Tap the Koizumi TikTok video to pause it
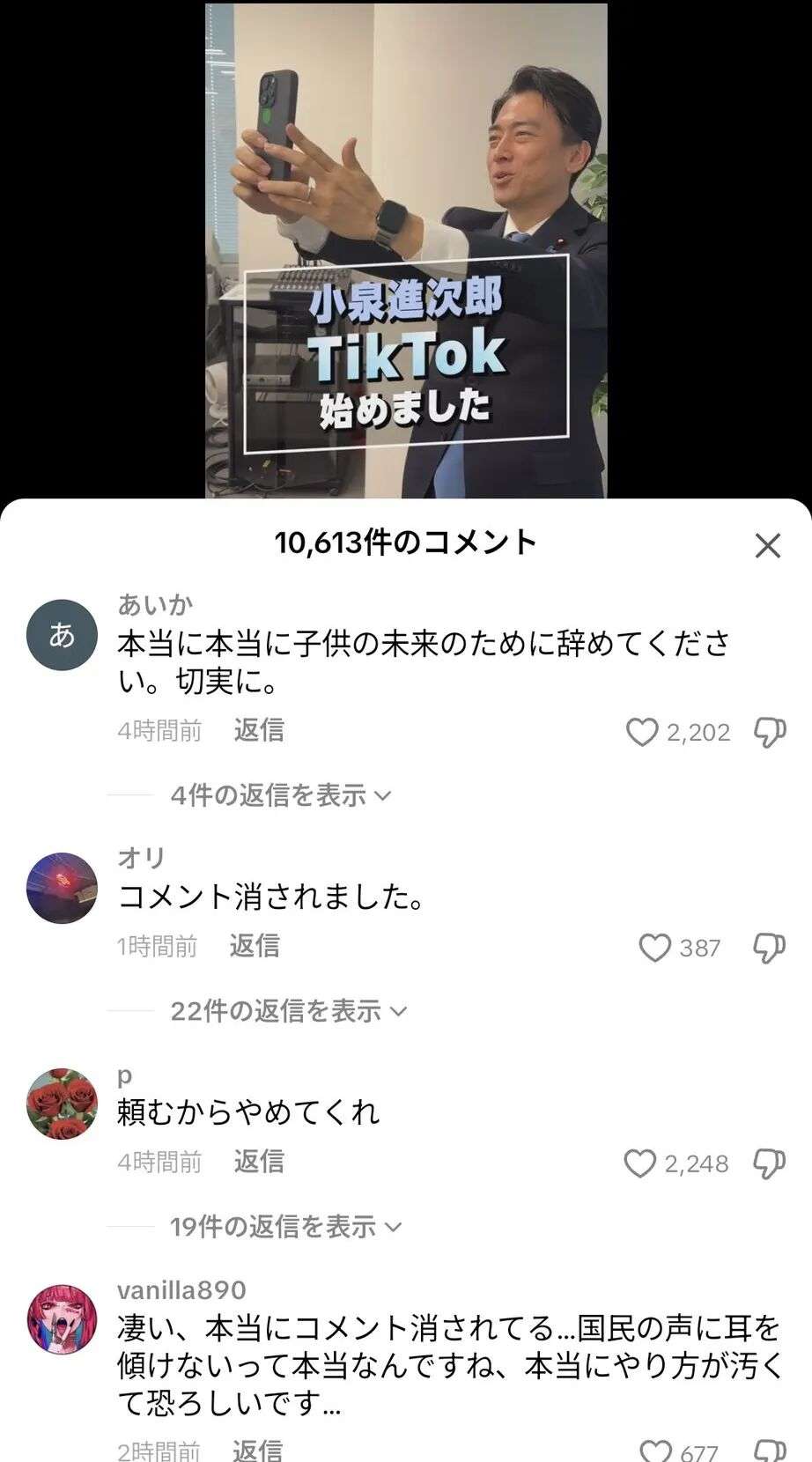Image resolution: width=812 pixels, height=1462 pixels. [x=405, y=247]
